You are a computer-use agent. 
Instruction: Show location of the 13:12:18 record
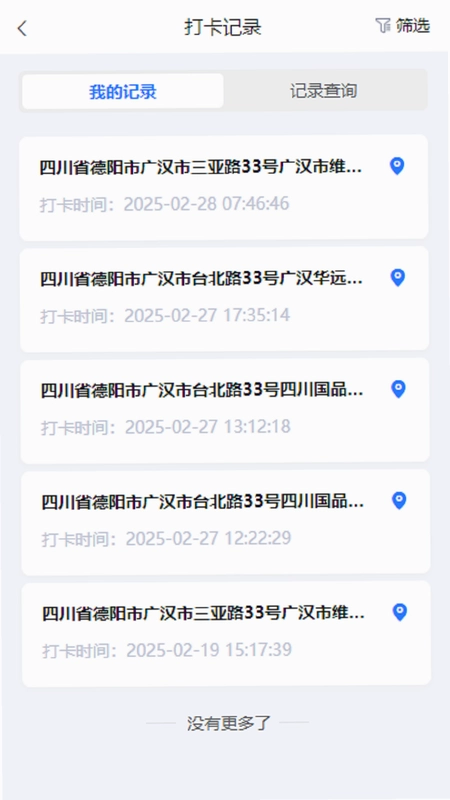(x=398, y=389)
